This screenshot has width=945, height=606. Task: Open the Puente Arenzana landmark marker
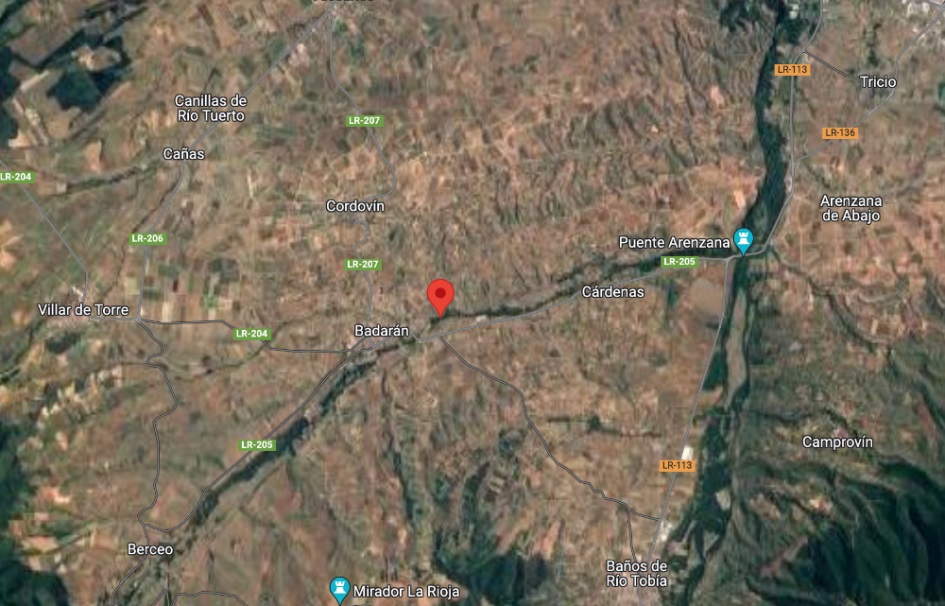click(742, 240)
